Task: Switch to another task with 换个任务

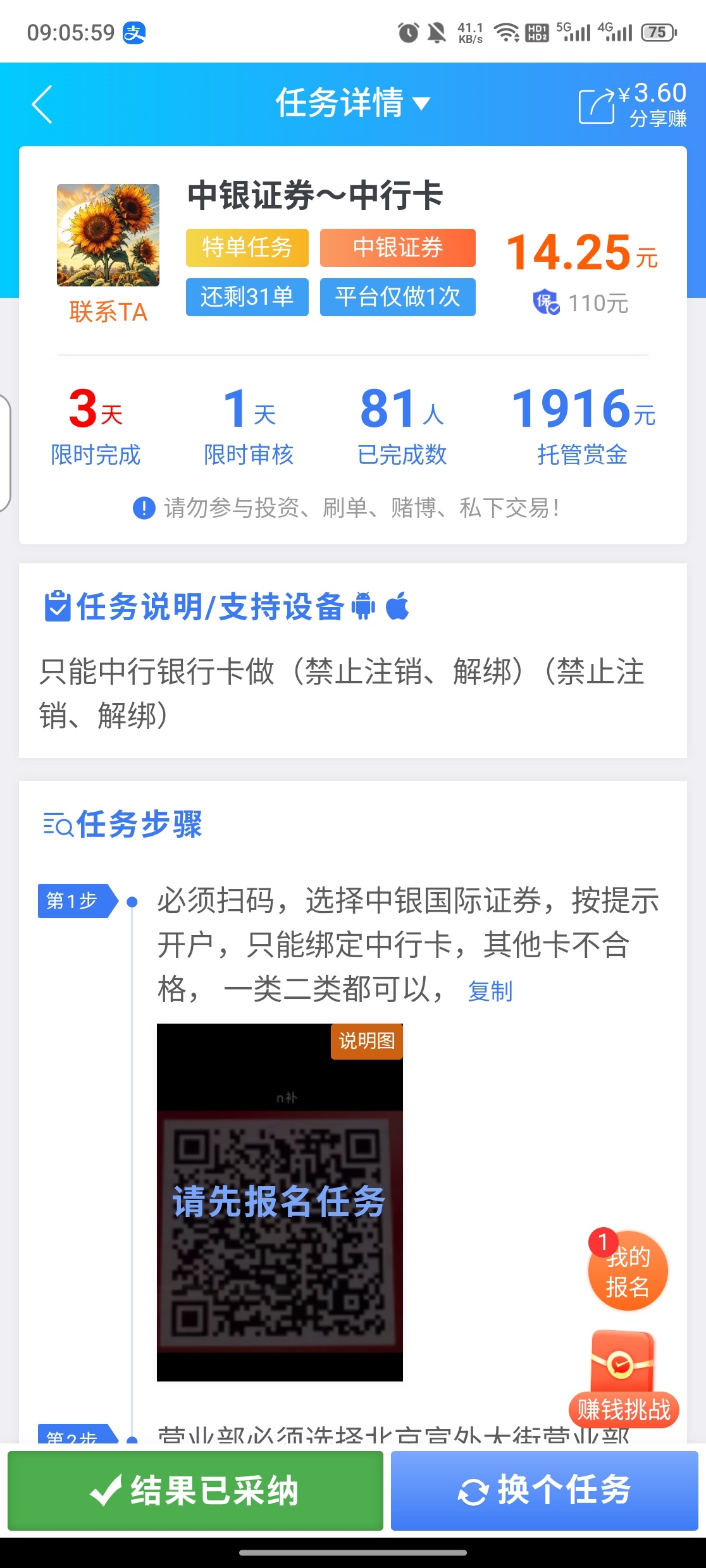Action: [544, 1490]
